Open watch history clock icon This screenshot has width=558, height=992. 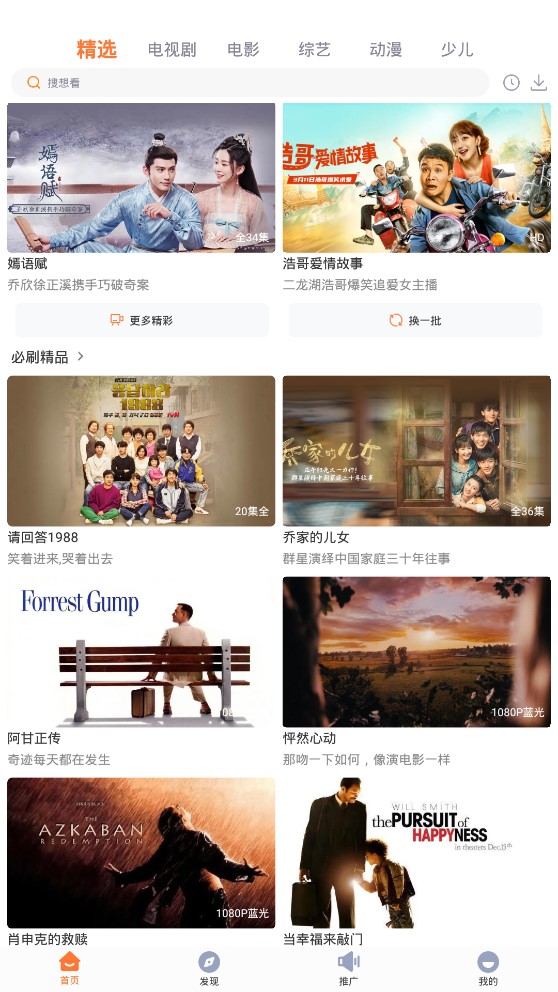(511, 83)
